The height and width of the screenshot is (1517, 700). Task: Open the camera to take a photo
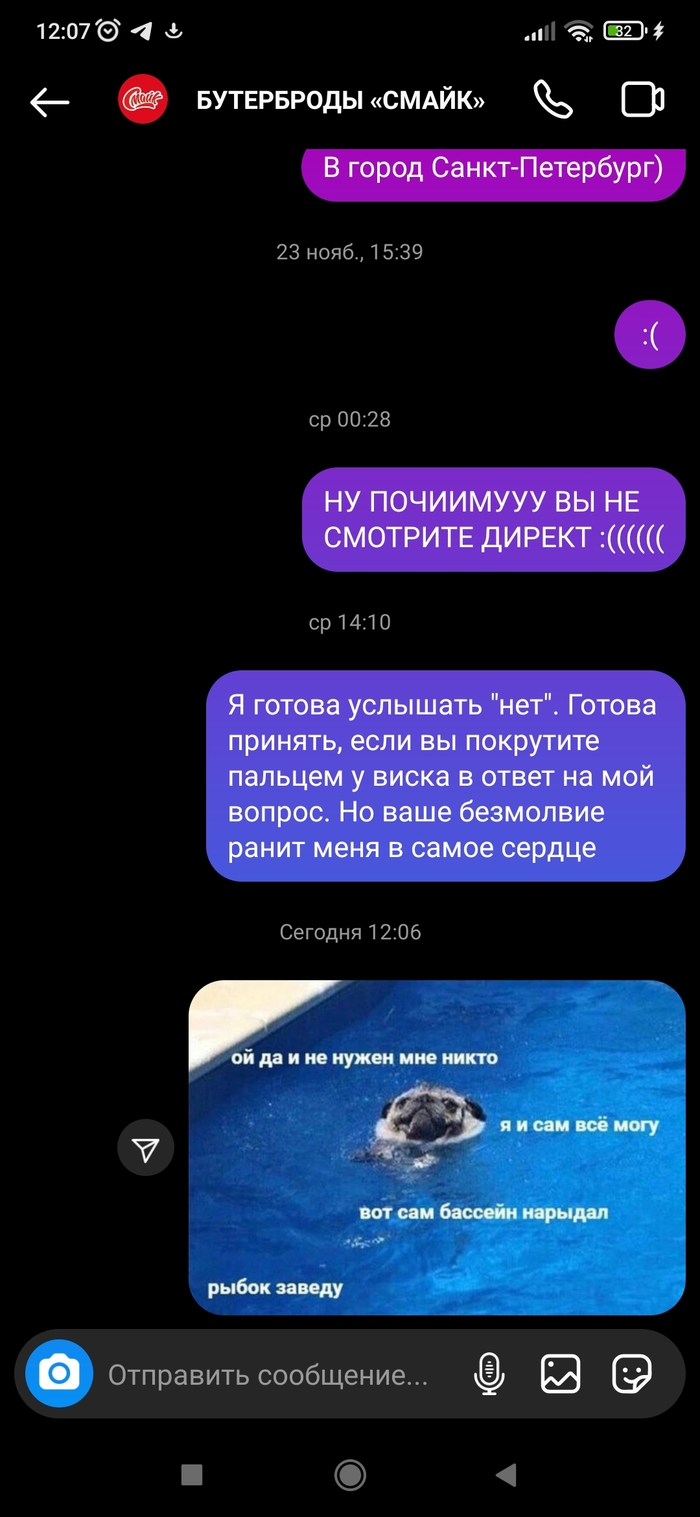coord(59,1373)
